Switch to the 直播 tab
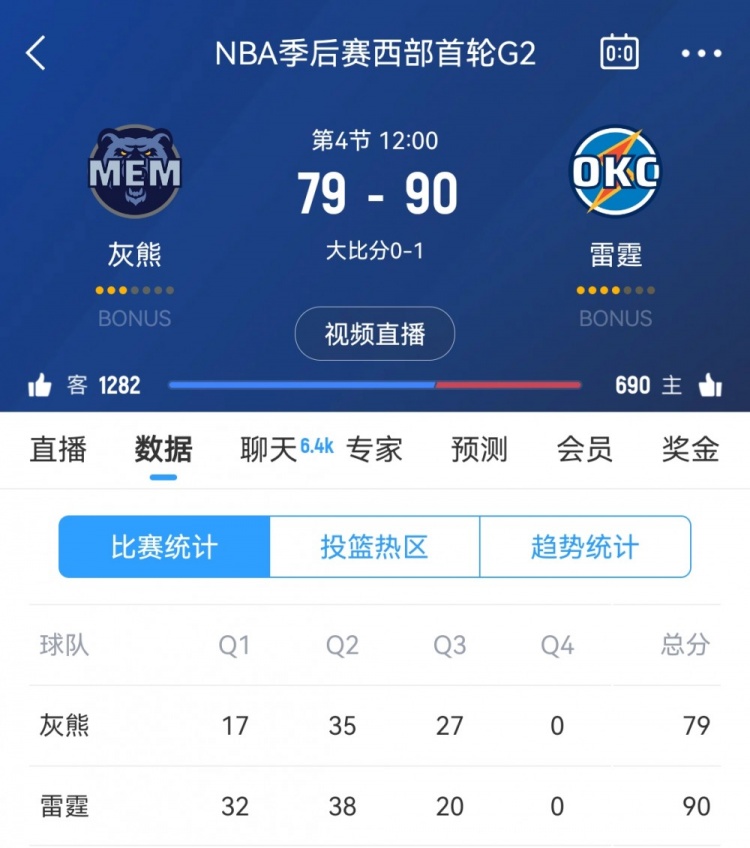The width and height of the screenshot is (750, 848). coord(58,449)
